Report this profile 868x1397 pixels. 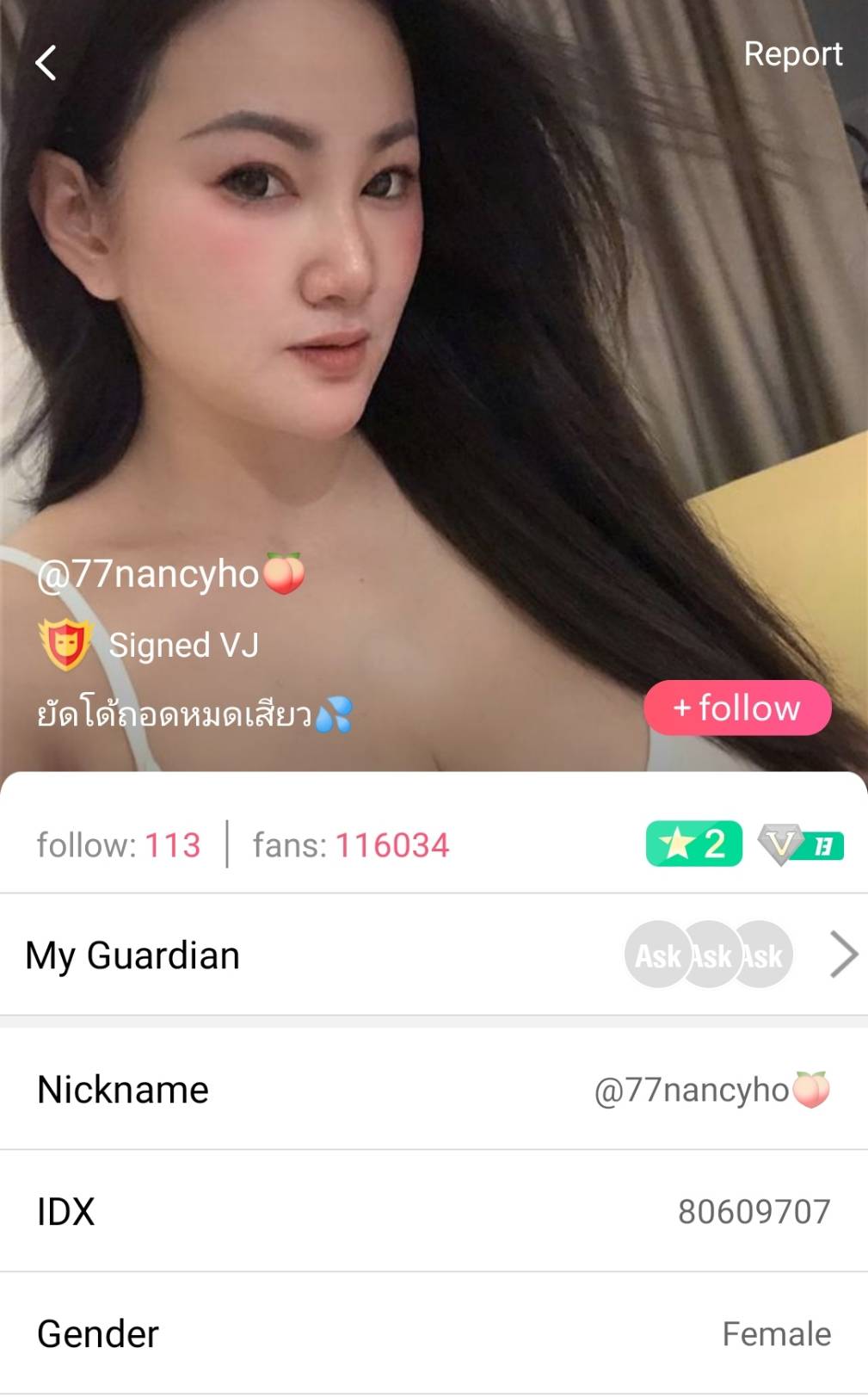point(792,53)
